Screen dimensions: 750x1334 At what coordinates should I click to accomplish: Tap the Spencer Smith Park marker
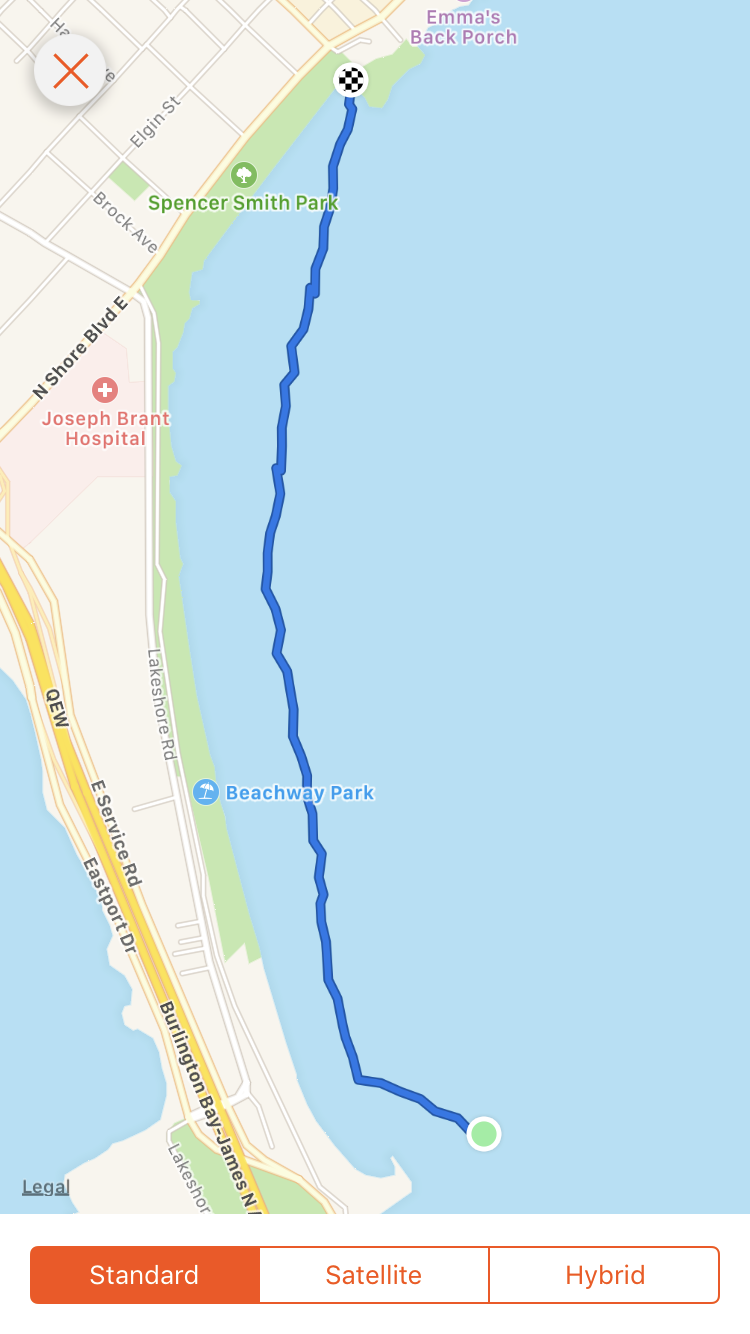(243, 177)
